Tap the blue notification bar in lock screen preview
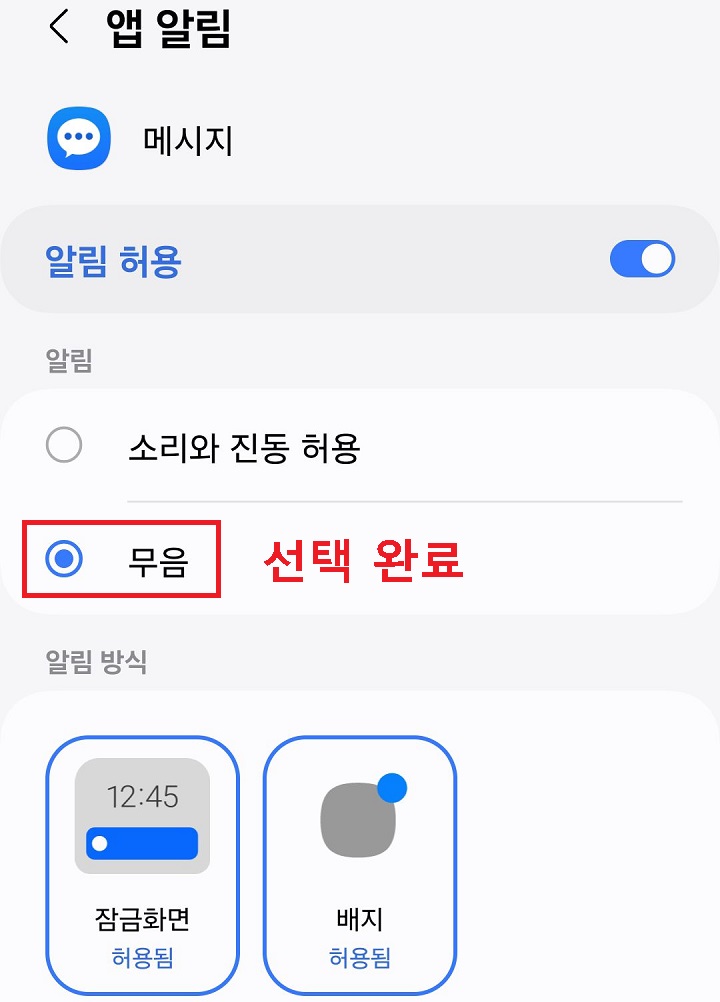This screenshot has height=1002, width=720. click(142, 845)
